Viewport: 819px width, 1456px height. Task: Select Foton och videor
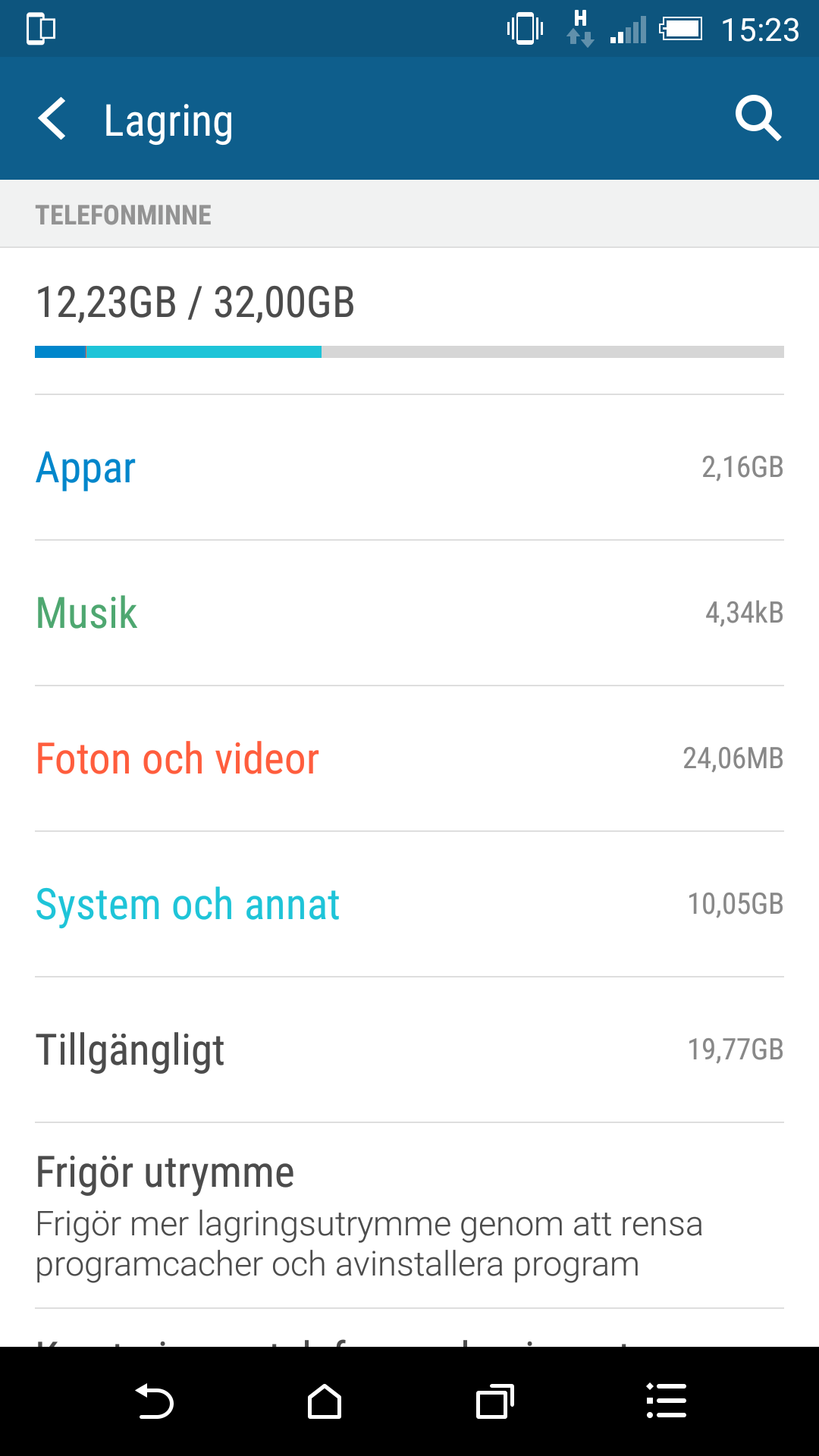point(409,758)
